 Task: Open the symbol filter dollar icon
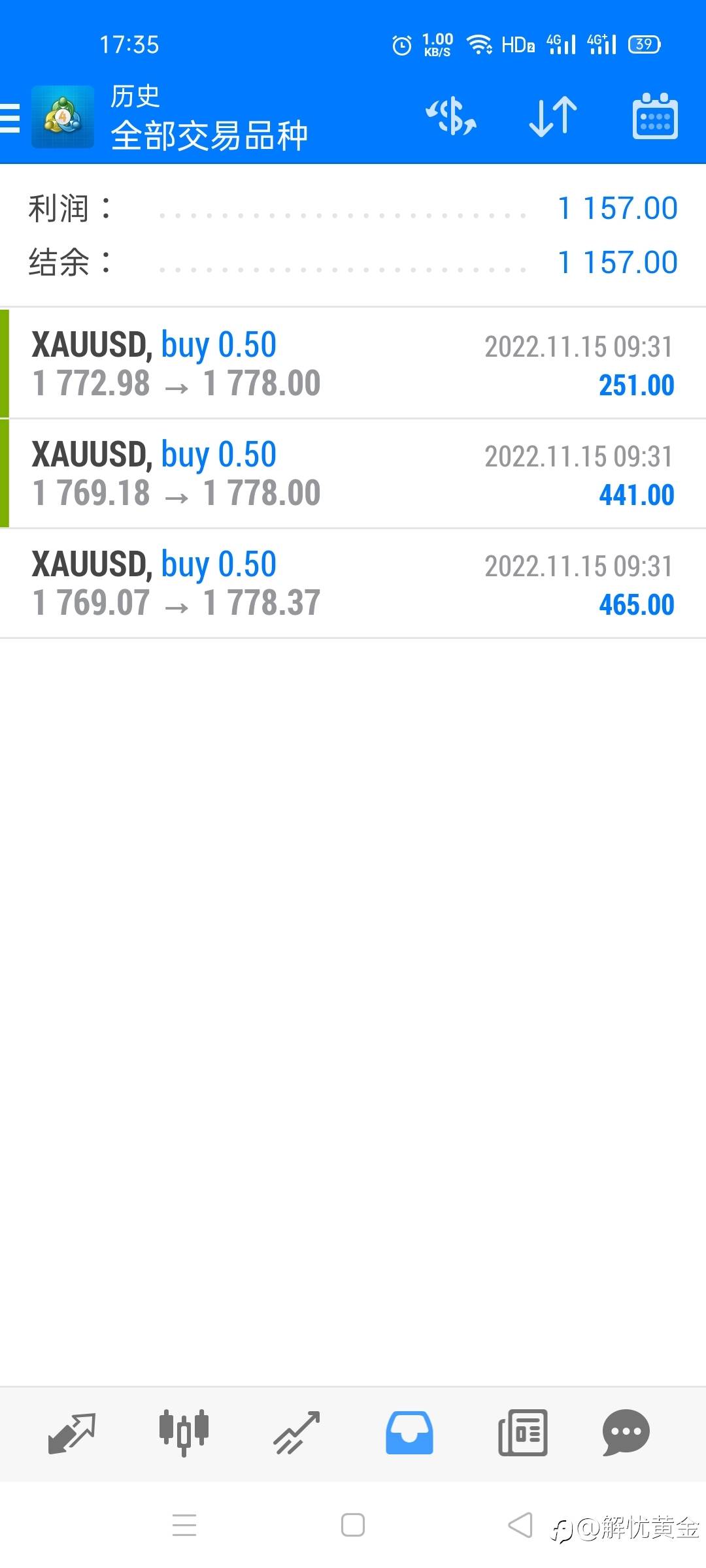[x=451, y=116]
